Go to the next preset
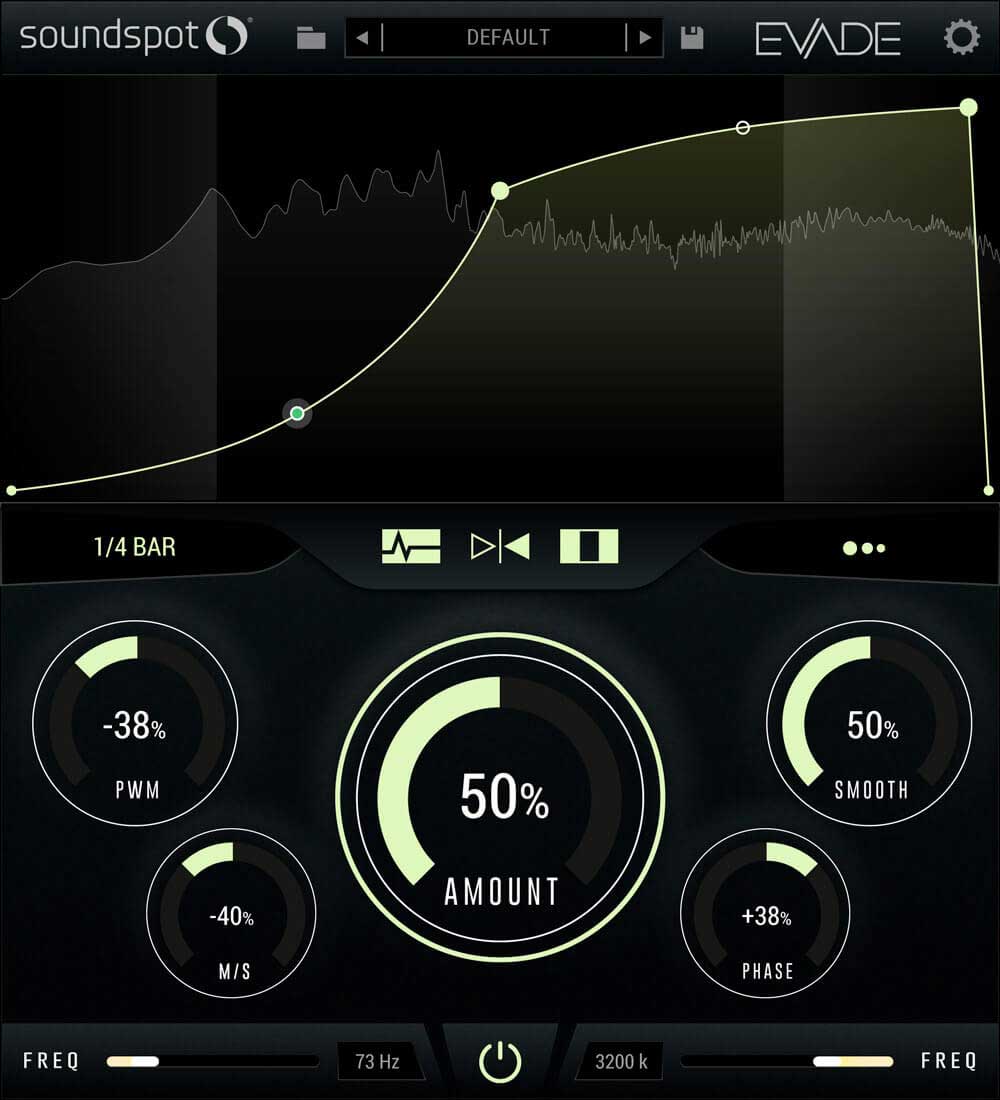1000x1100 pixels. pos(644,39)
